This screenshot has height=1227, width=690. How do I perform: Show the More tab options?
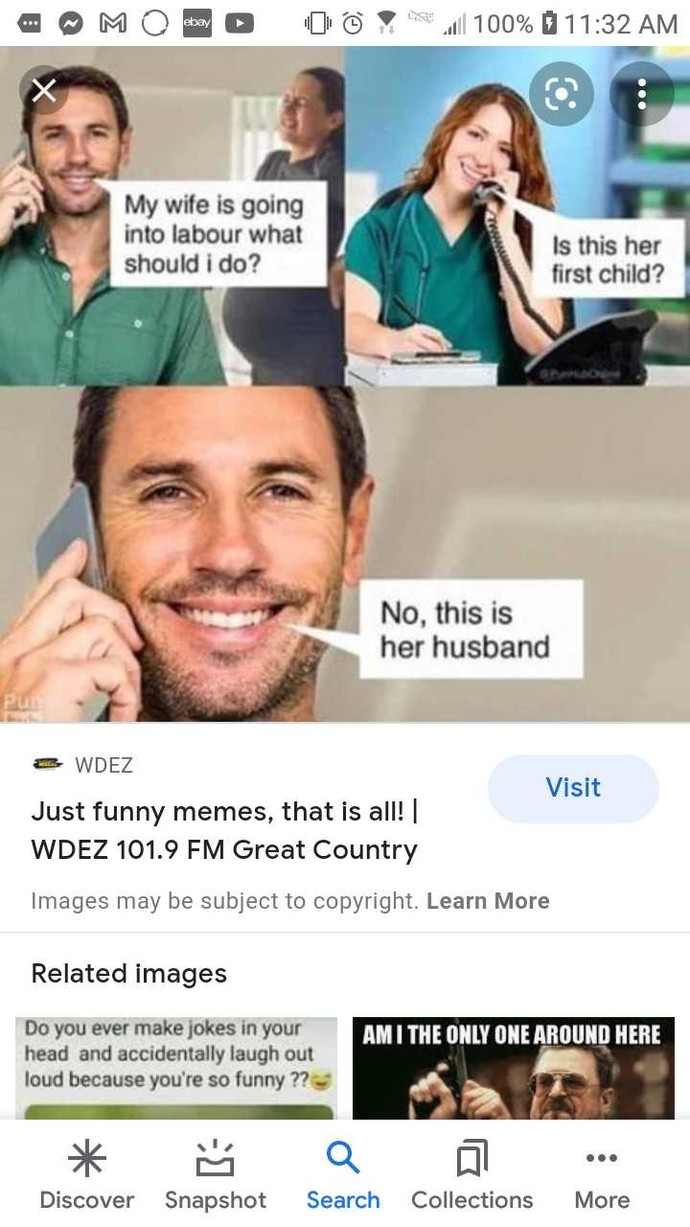[602, 1176]
